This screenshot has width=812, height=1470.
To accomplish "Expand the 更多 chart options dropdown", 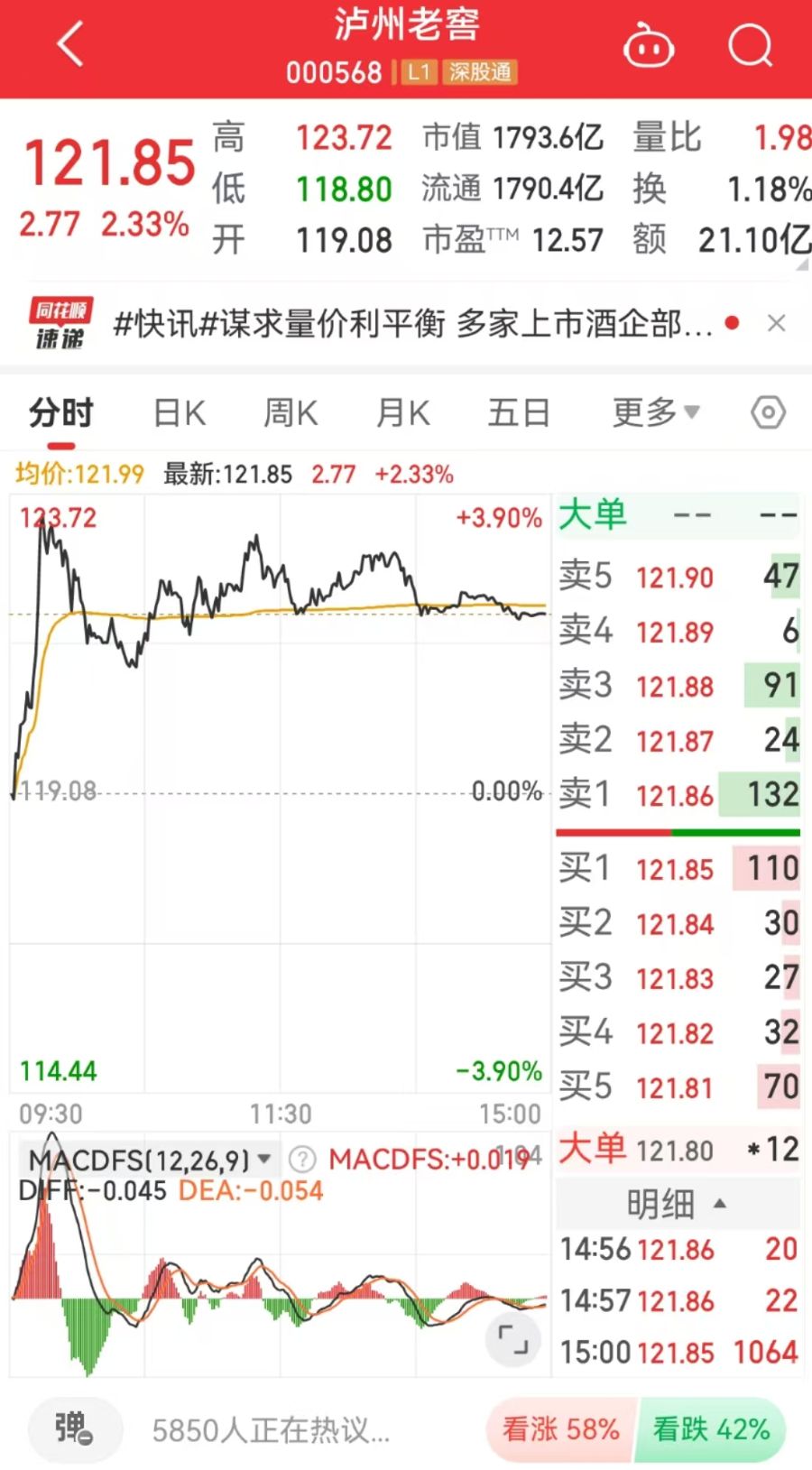I will 655,413.
